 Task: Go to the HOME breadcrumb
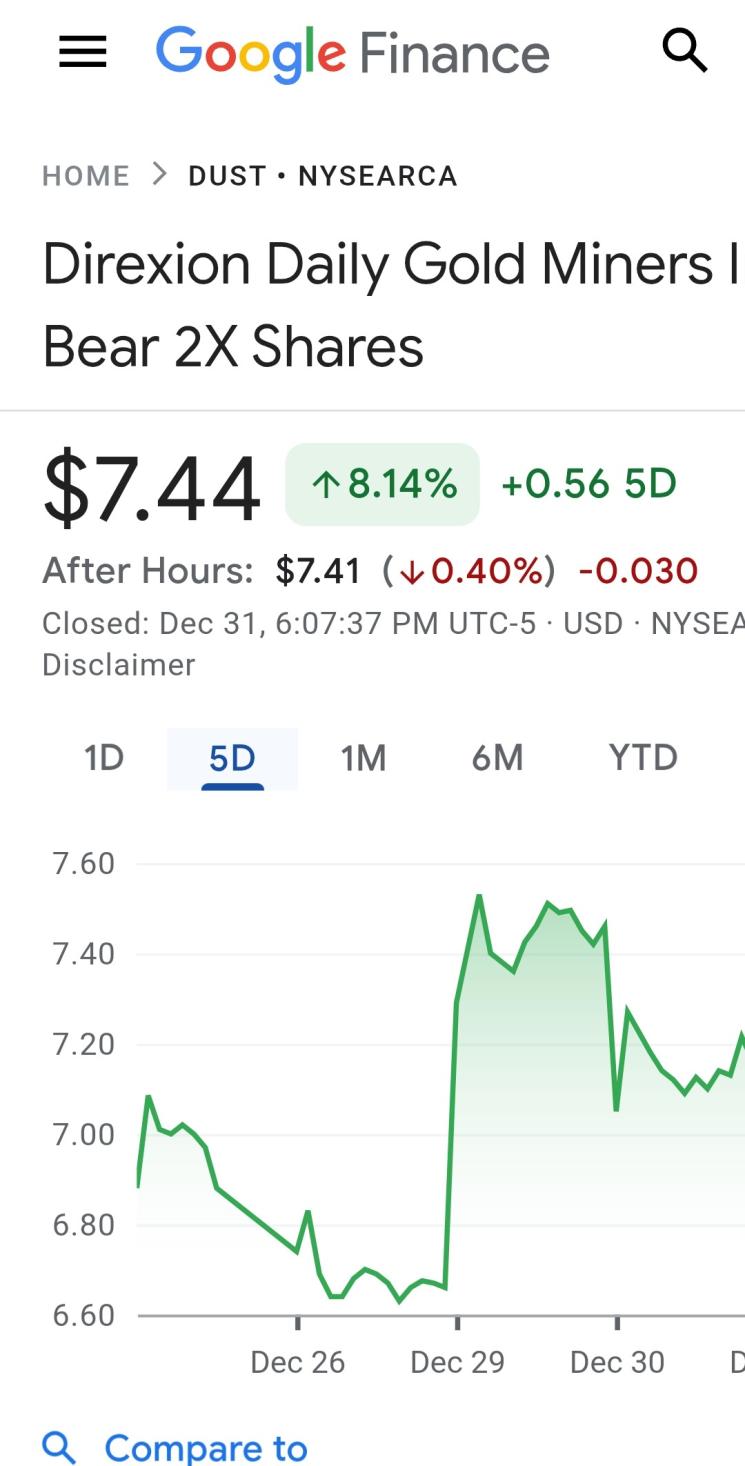[86, 176]
